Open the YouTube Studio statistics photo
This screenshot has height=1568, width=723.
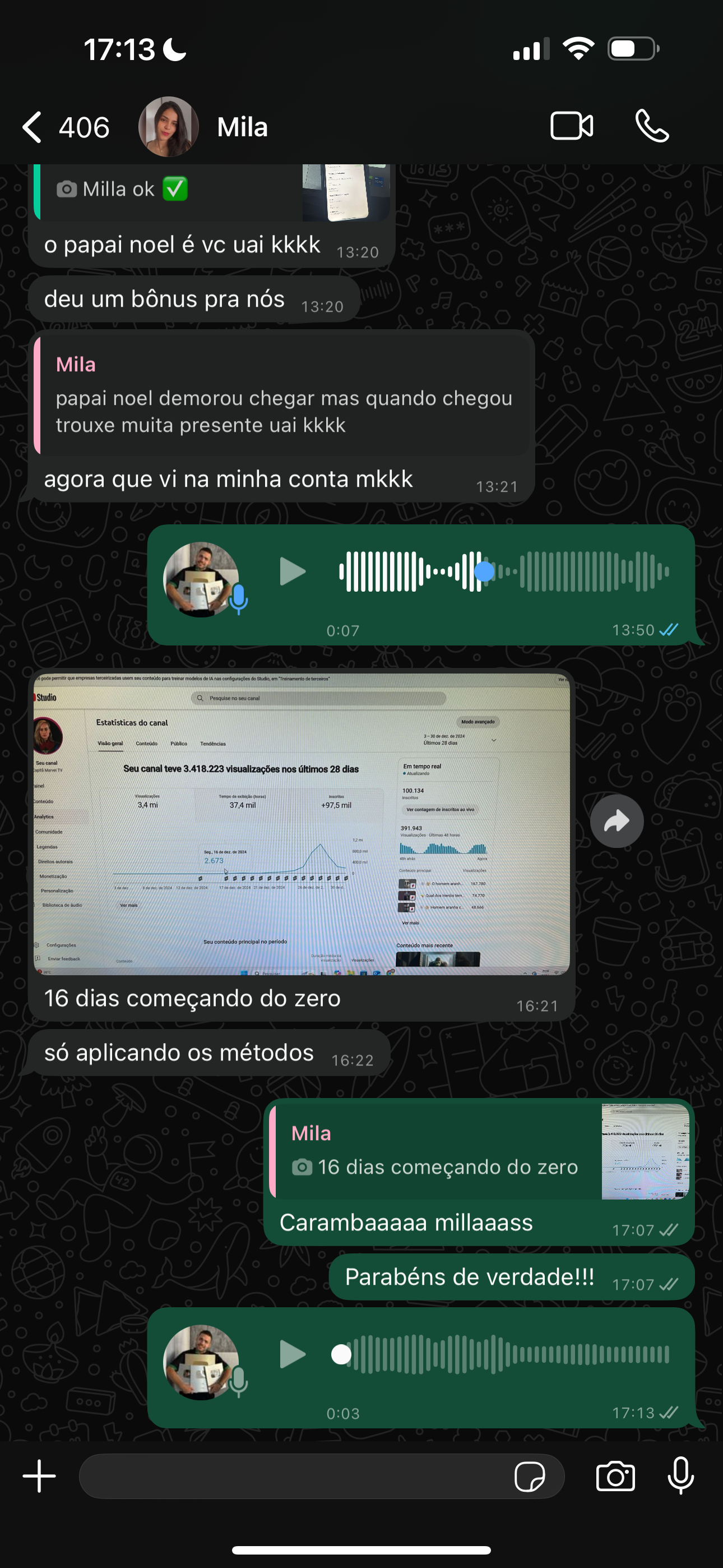302,822
